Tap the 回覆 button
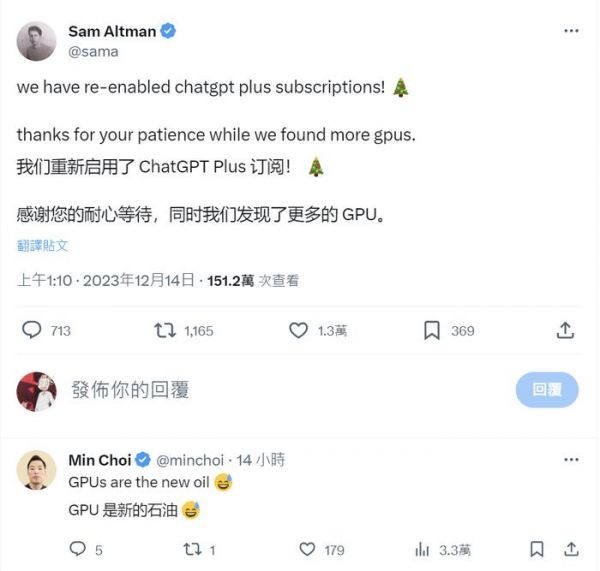 pyautogui.click(x=547, y=390)
